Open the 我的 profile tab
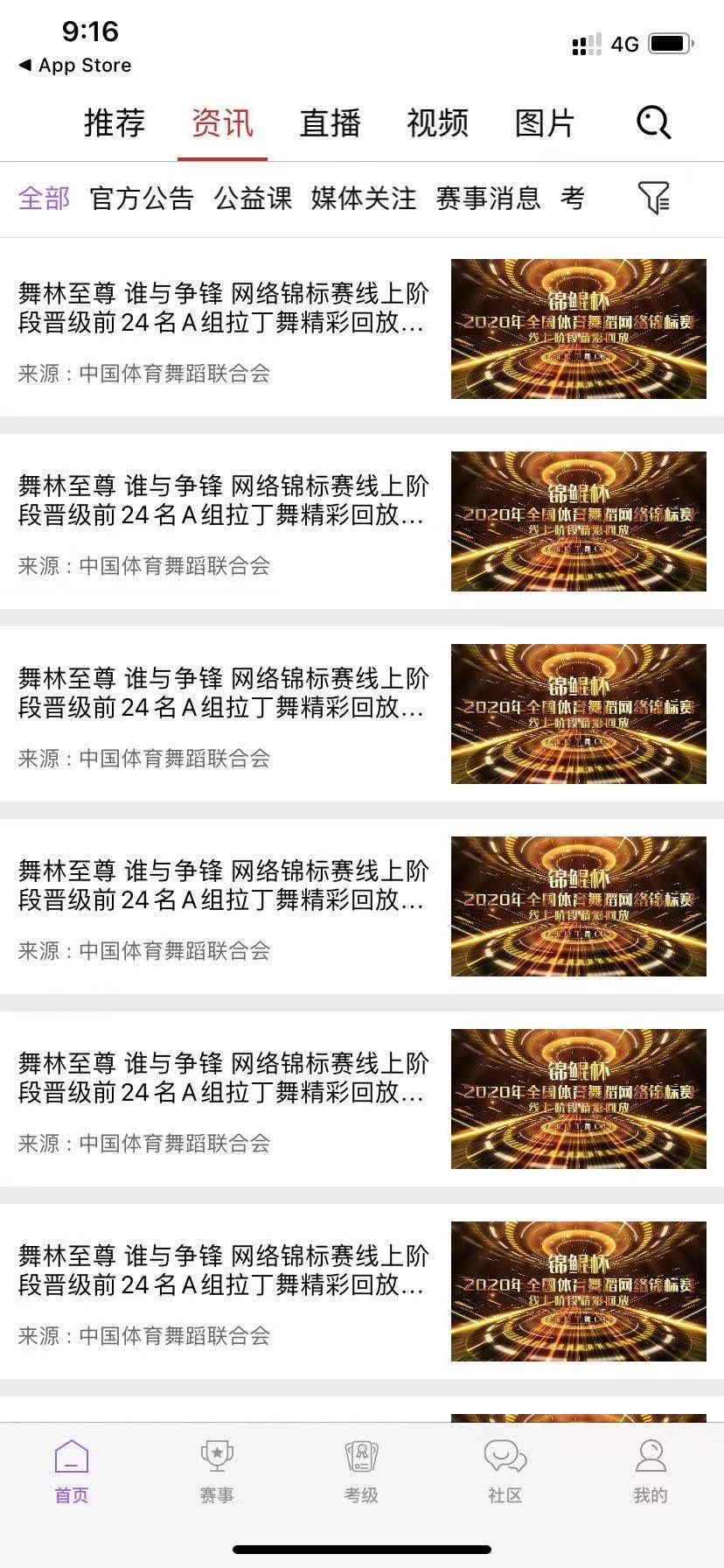 [x=650, y=1472]
